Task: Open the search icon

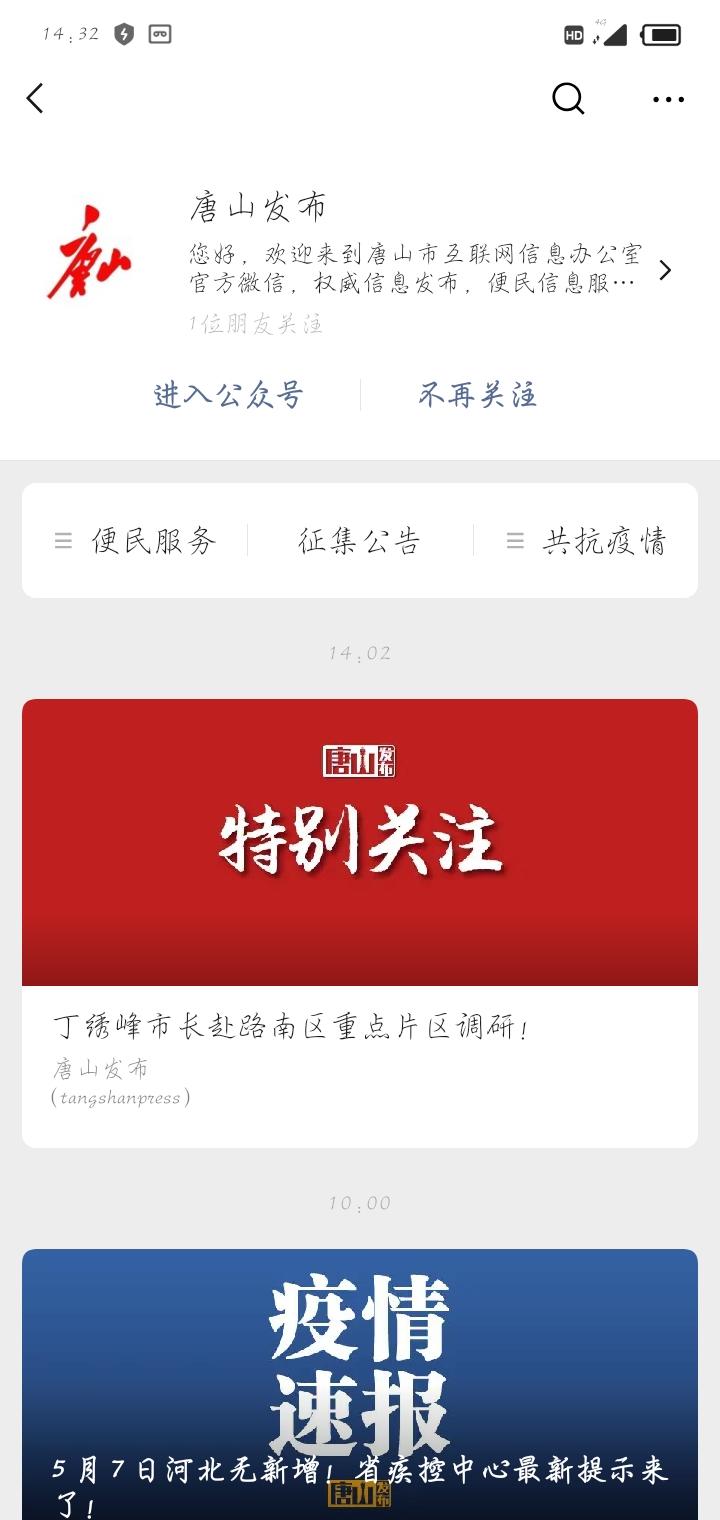Action: pos(568,98)
